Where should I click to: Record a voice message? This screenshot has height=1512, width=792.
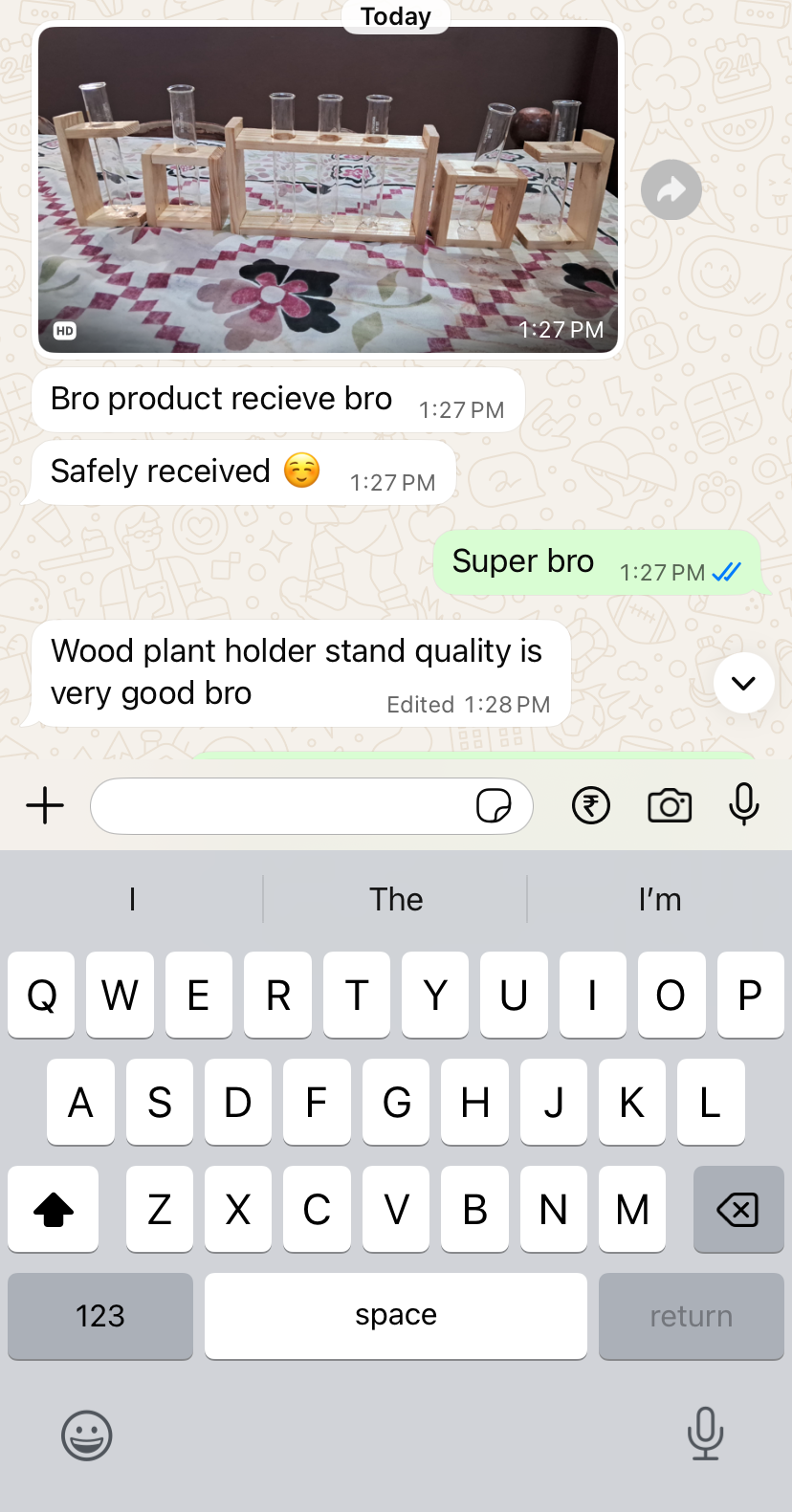click(x=743, y=804)
